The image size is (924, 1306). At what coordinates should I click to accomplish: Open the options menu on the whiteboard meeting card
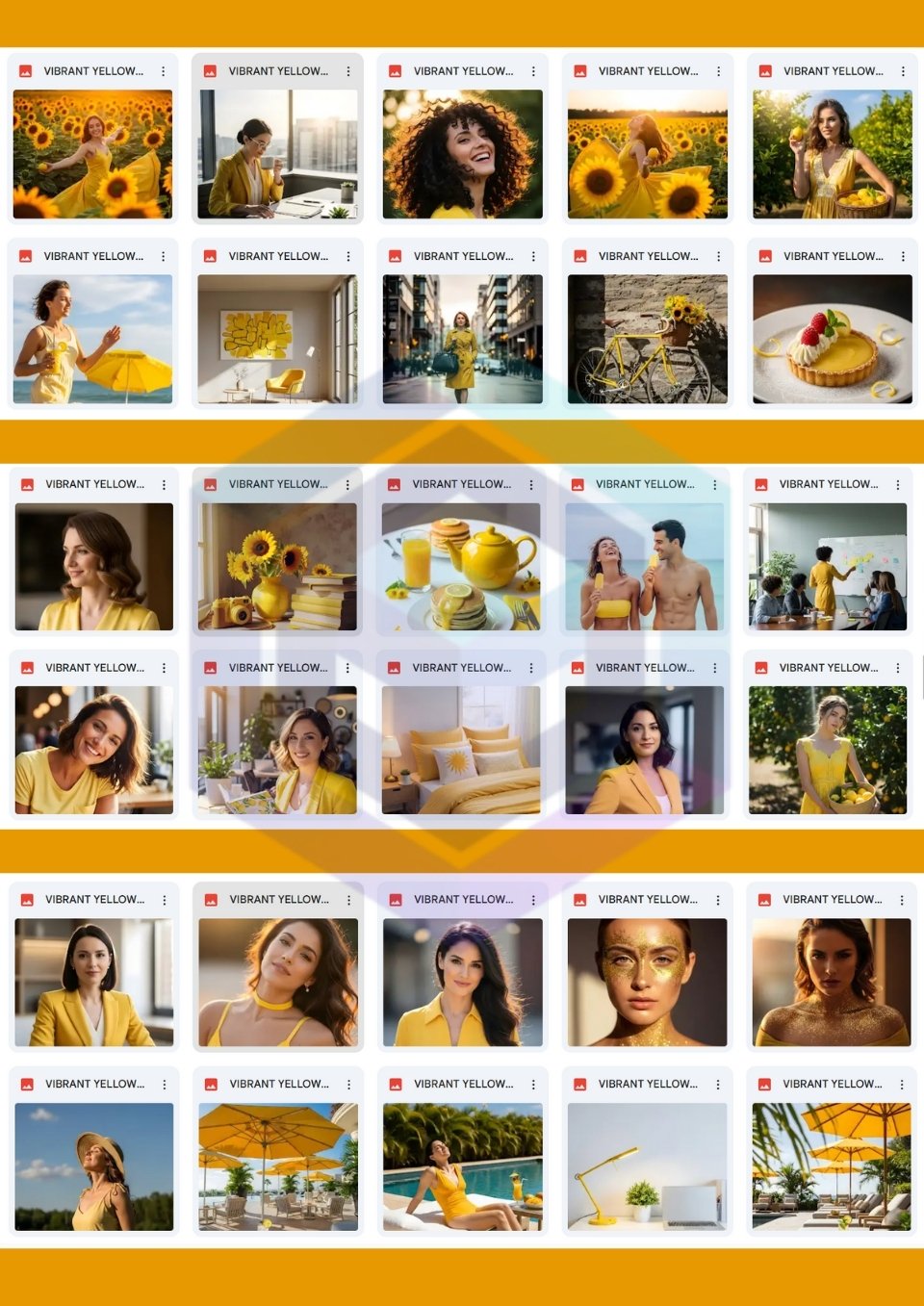(x=898, y=485)
